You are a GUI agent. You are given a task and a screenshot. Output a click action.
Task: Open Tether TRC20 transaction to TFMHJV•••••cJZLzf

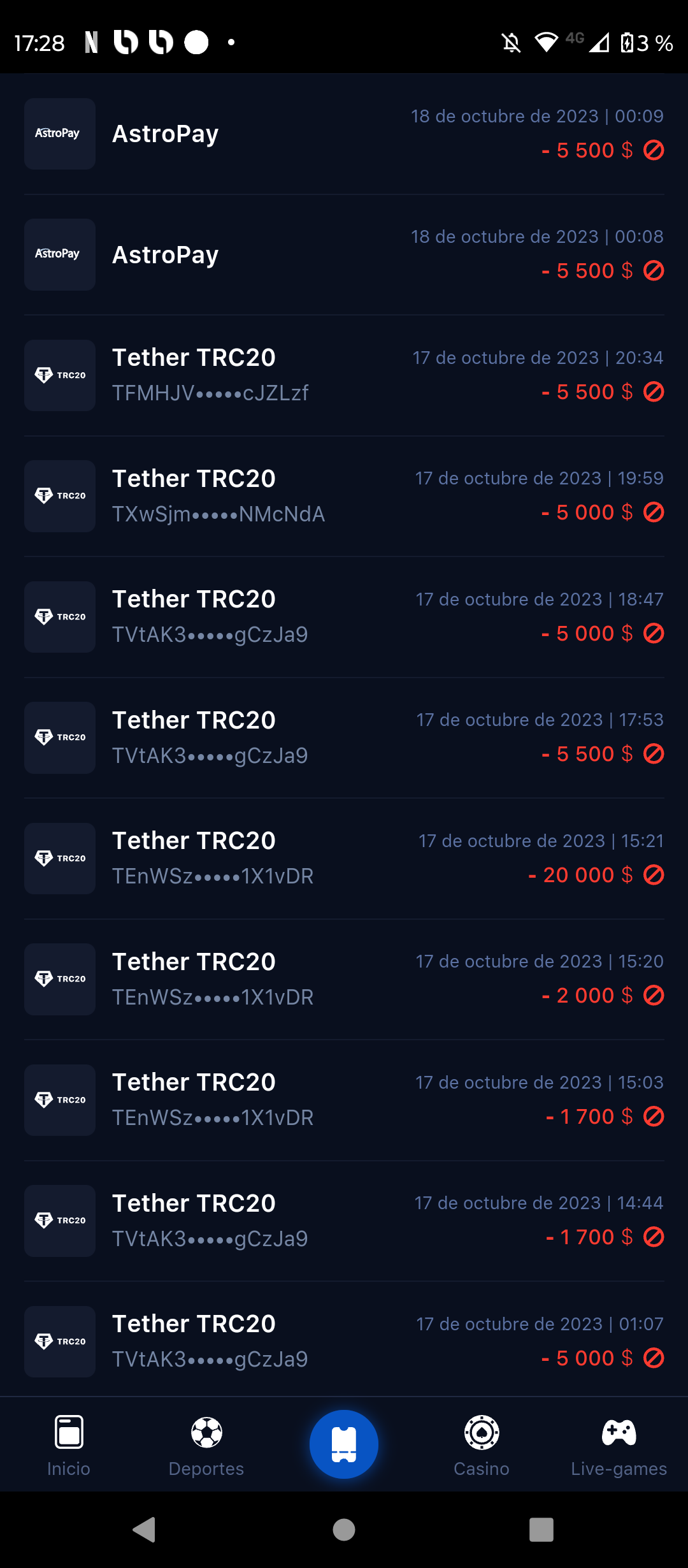click(344, 375)
